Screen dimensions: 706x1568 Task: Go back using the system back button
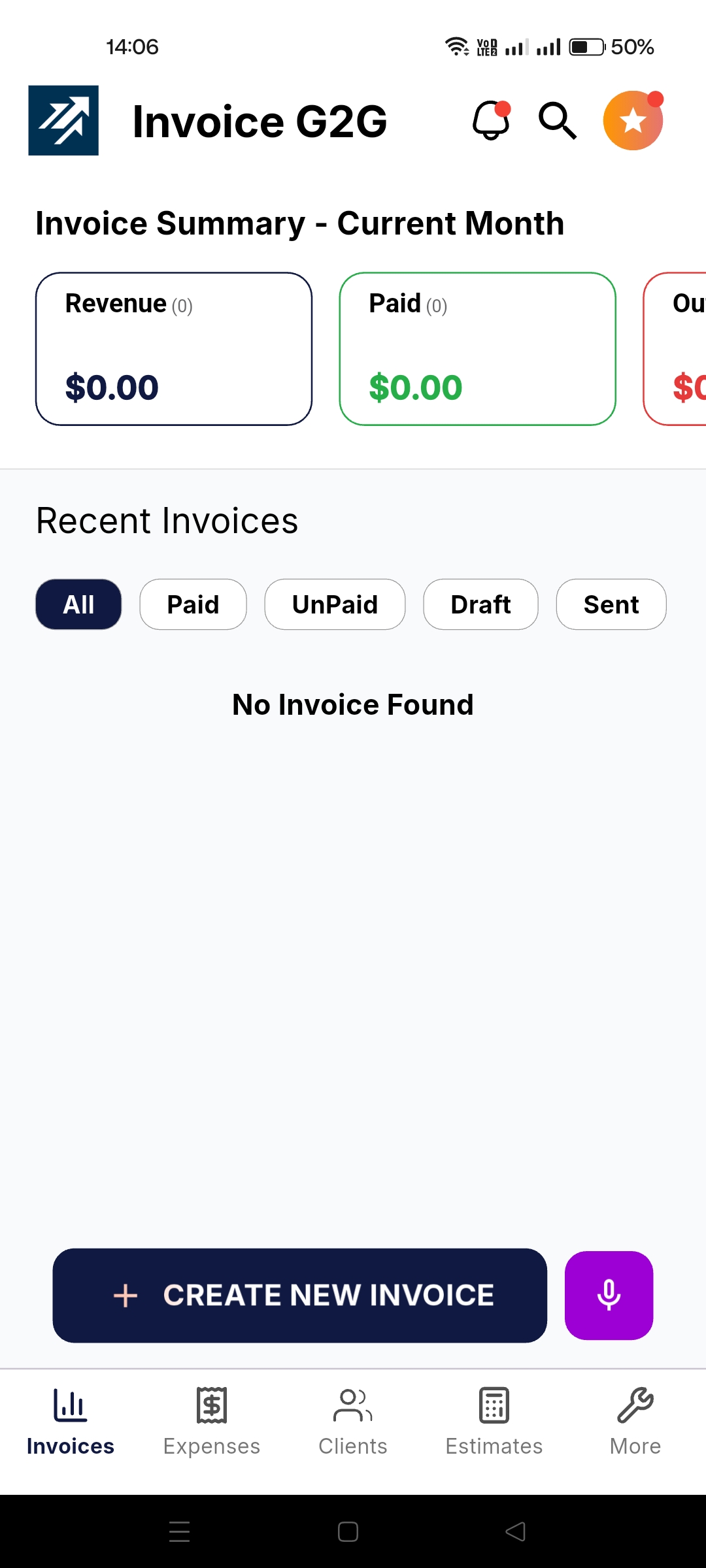pos(515,1531)
